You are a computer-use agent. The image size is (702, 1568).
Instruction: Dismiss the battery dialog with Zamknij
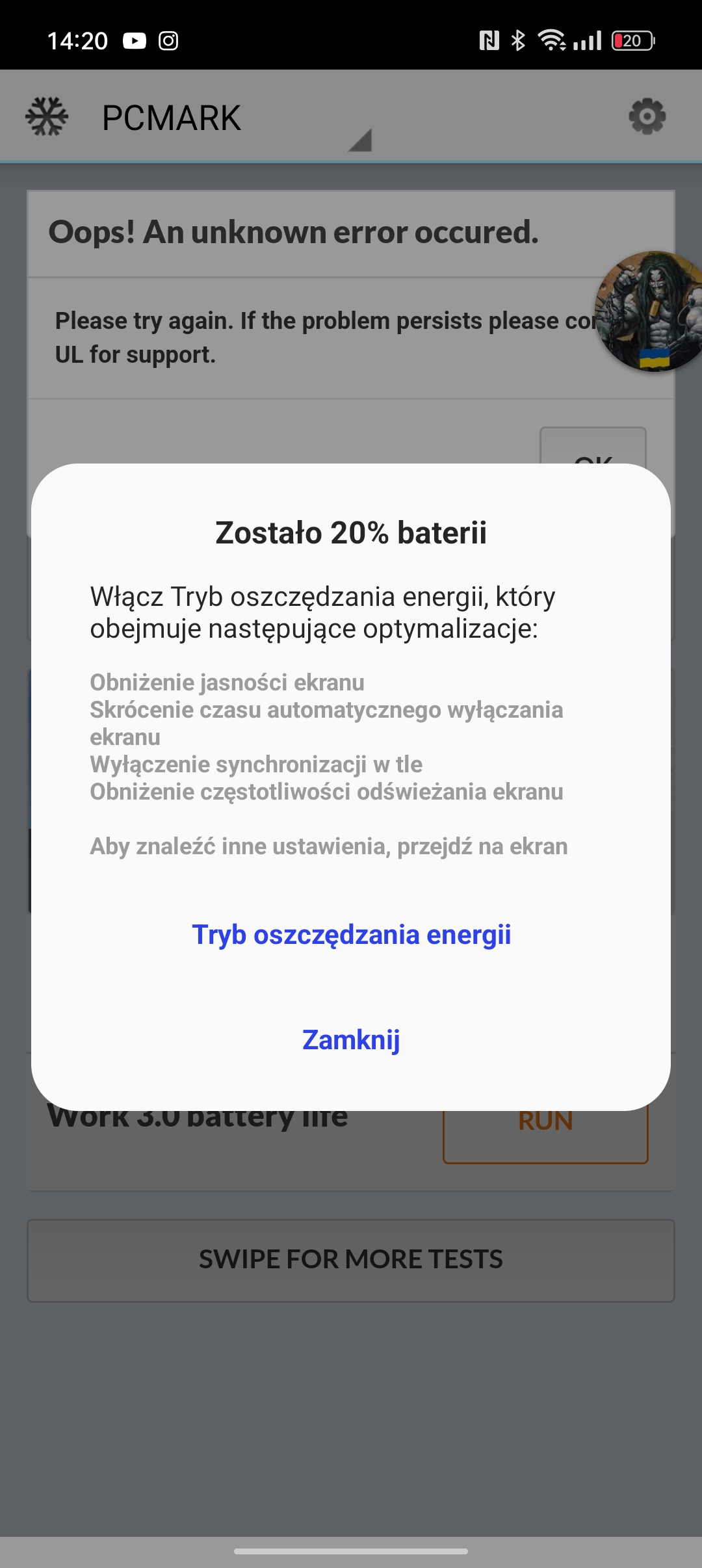pos(351,1040)
